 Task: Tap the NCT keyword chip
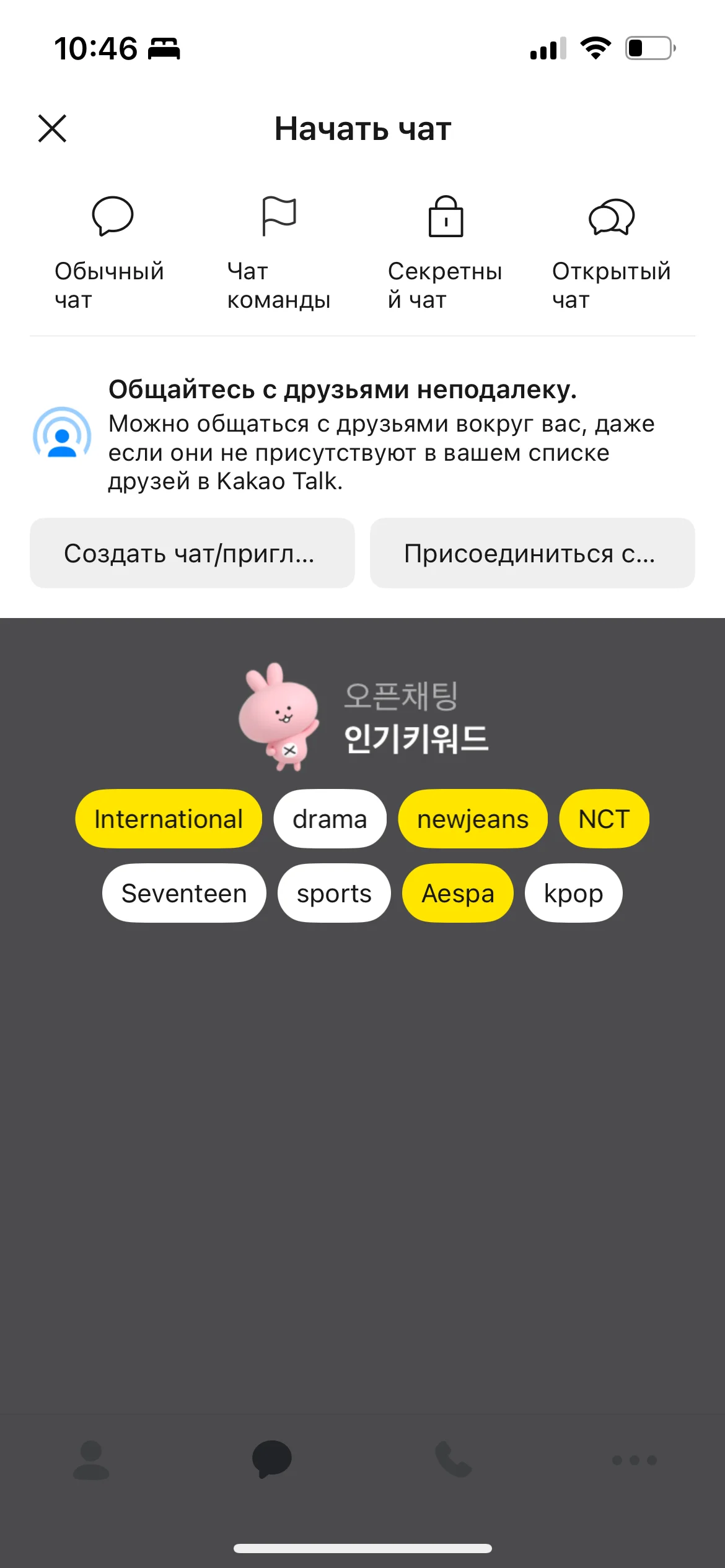(604, 819)
